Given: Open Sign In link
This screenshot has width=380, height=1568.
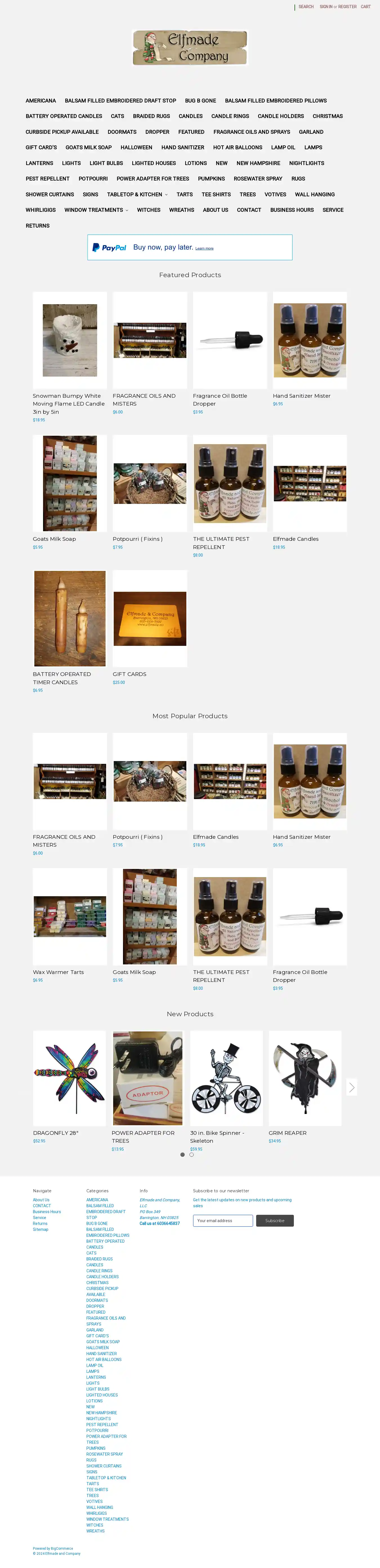Looking at the screenshot, I should (x=326, y=7).
